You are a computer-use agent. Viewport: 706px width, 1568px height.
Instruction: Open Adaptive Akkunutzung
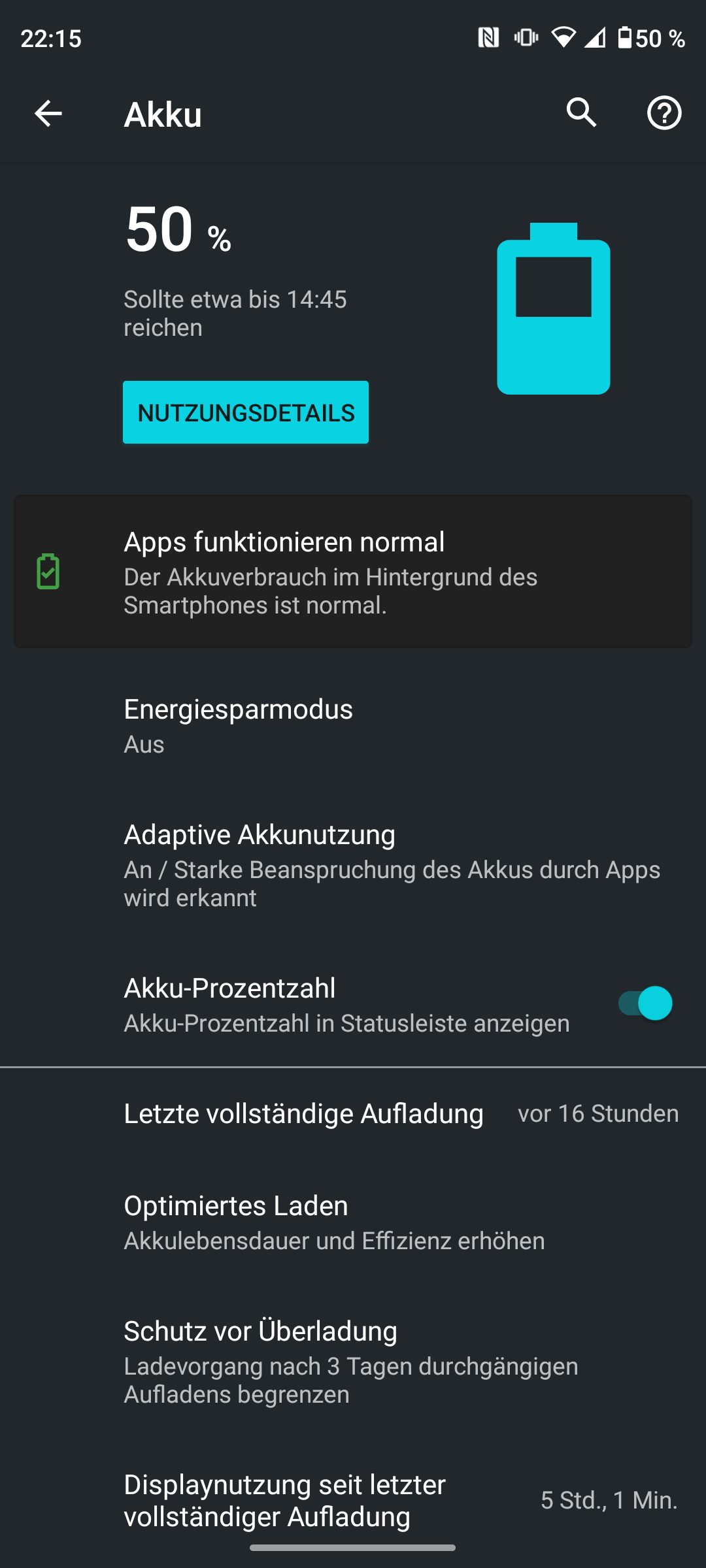click(353, 866)
